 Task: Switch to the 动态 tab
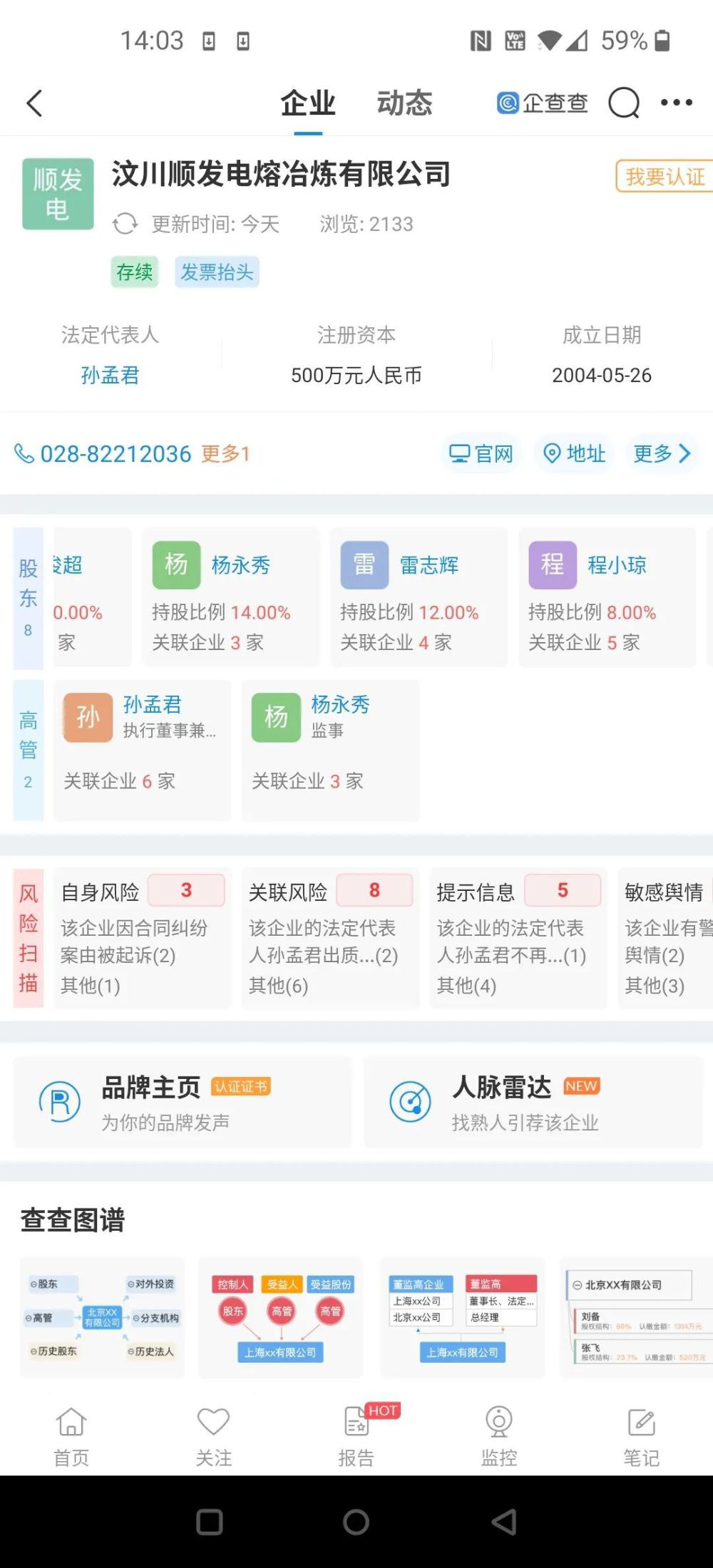[404, 104]
